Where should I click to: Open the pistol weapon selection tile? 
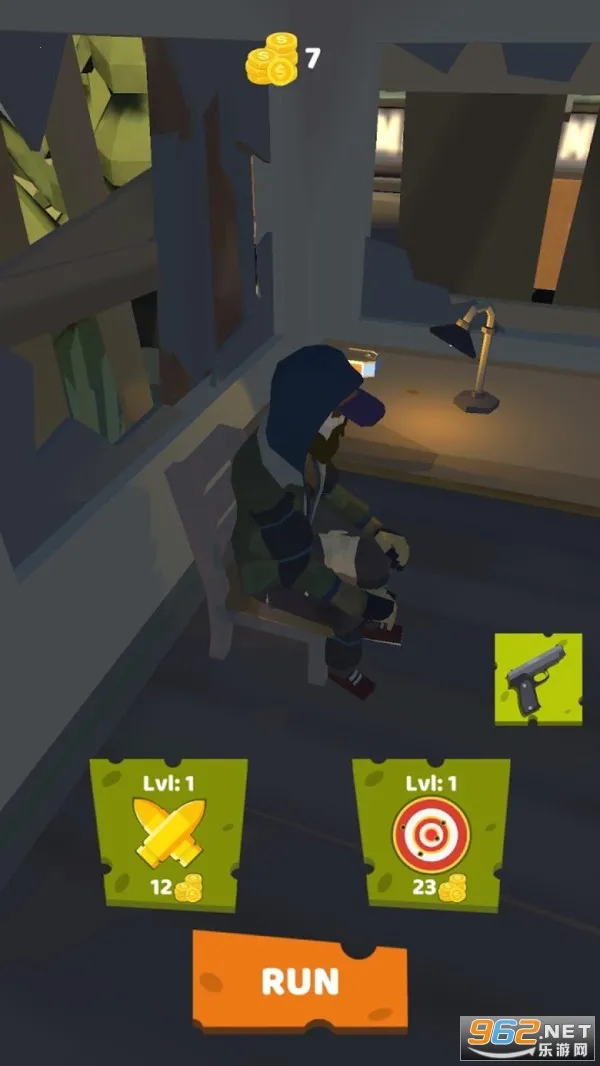pyautogui.click(x=538, y=679)
